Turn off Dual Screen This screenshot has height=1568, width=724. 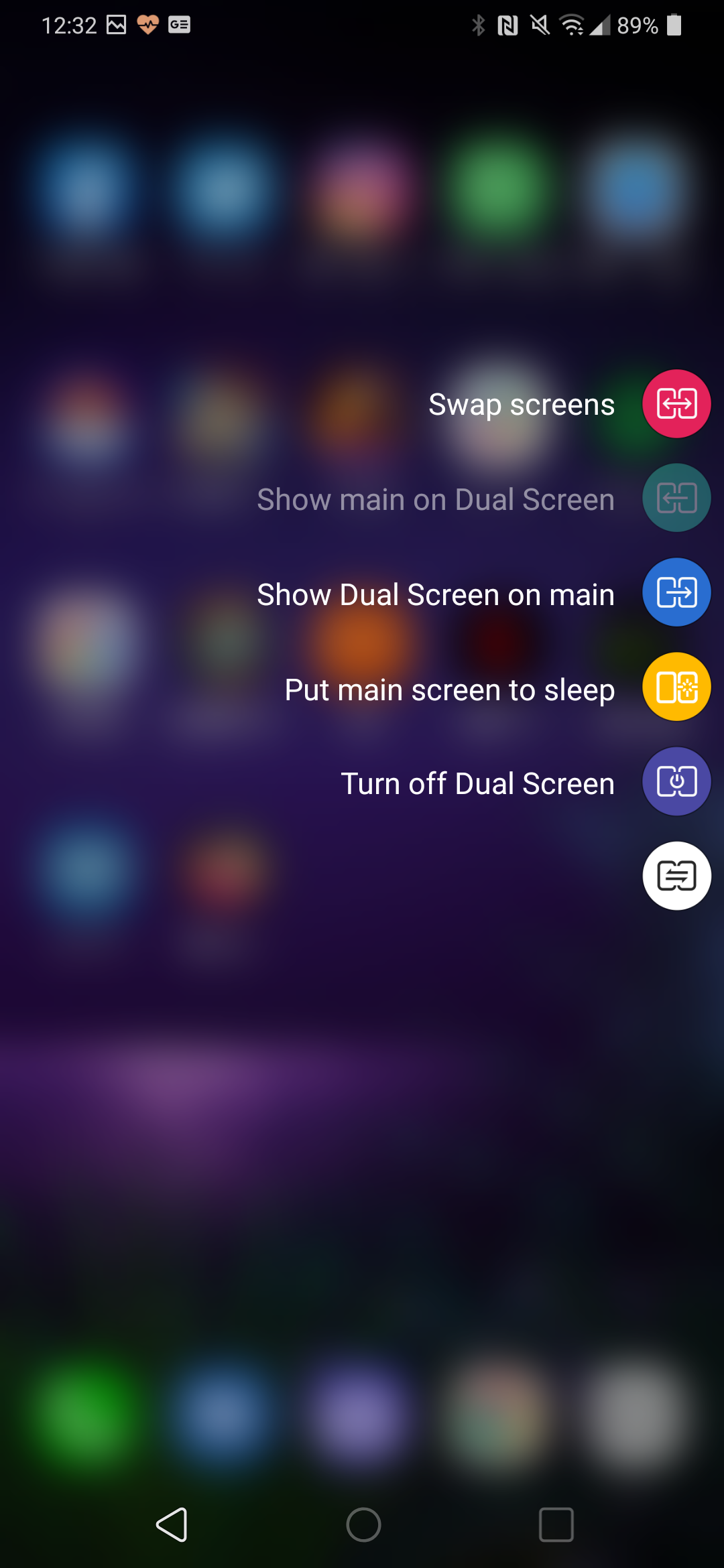point(676,782)
